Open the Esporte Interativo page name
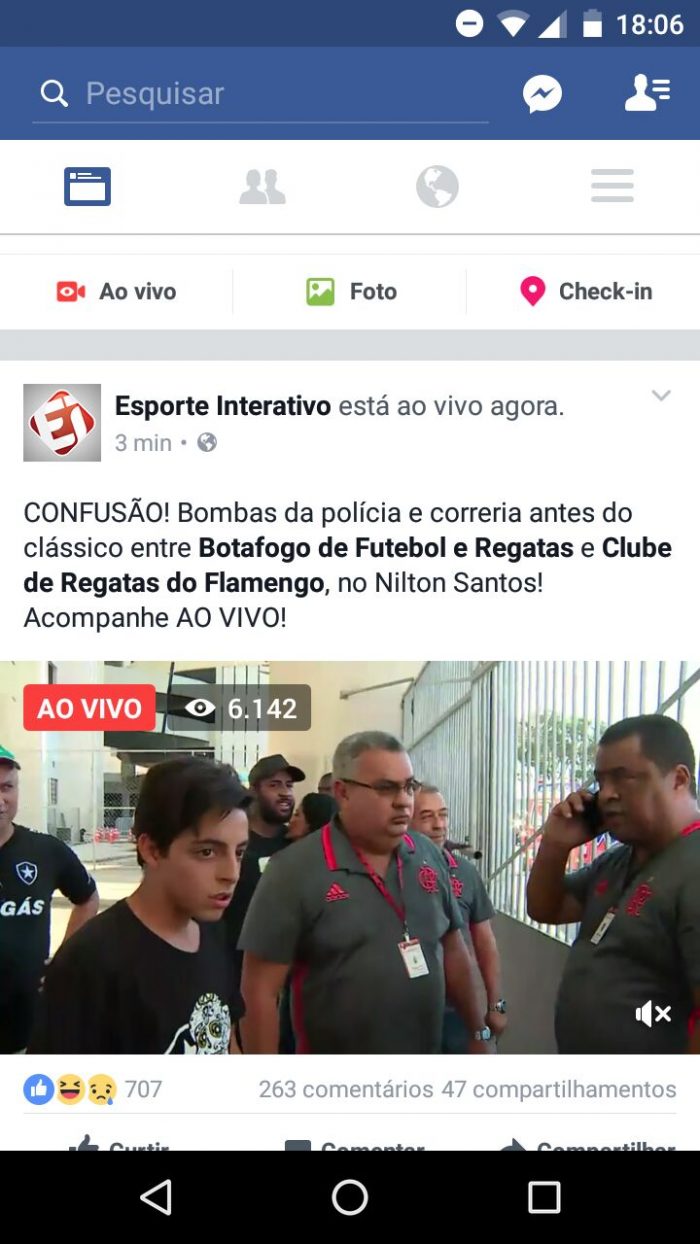 pyautogui.click(x=222, y=406)
